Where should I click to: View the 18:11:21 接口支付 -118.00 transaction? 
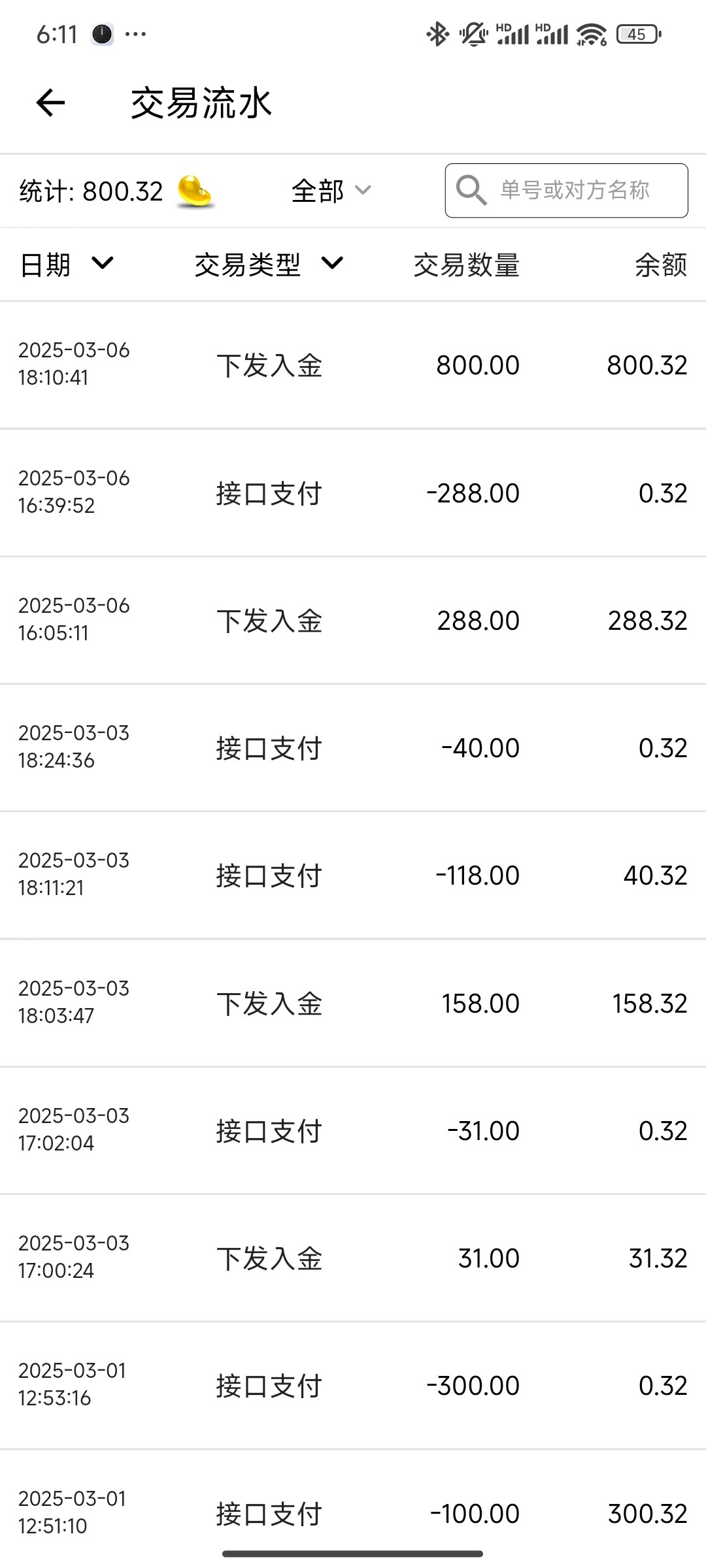[353, 875]
